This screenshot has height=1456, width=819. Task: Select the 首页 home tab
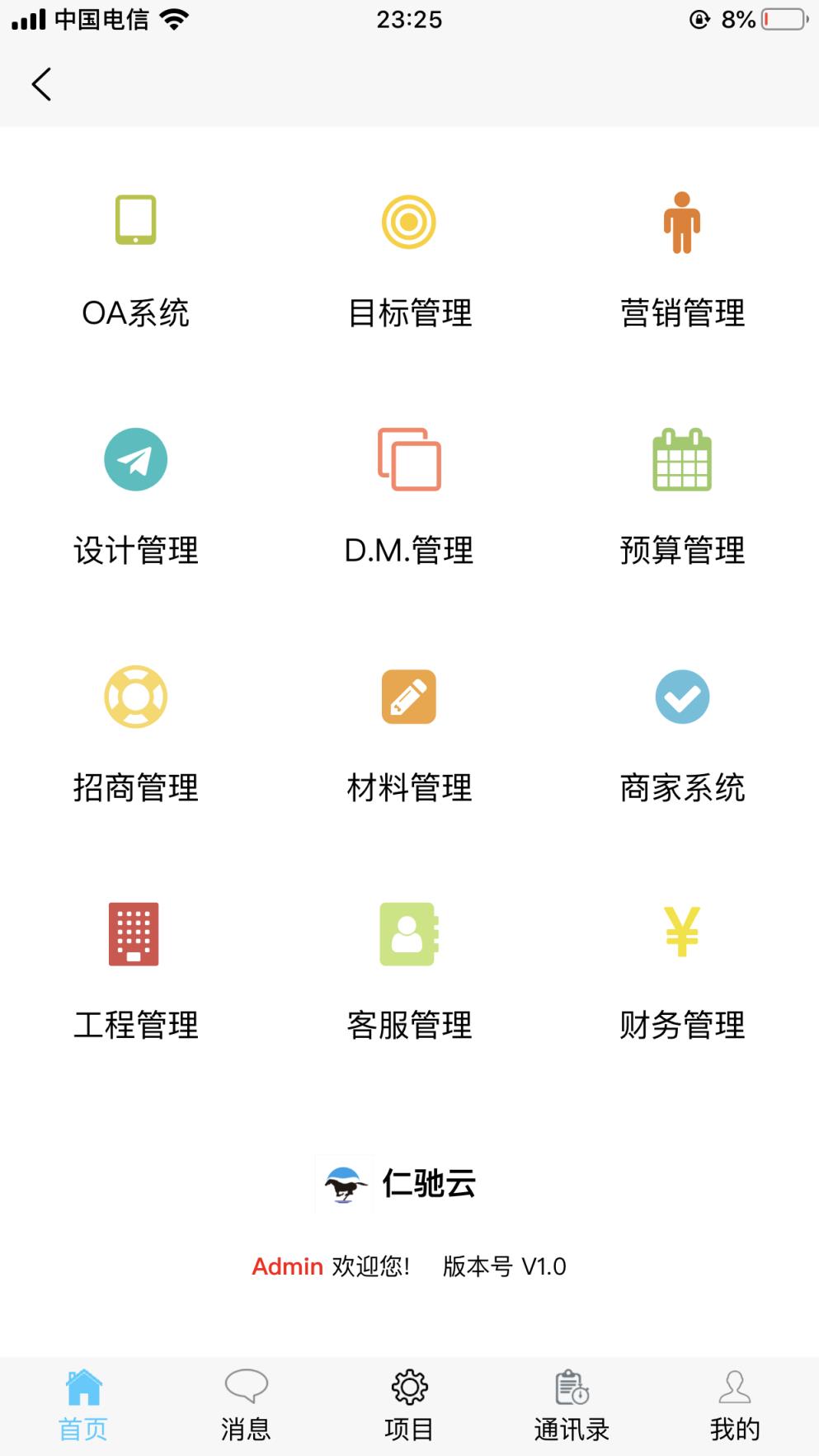click(82, 1402)
